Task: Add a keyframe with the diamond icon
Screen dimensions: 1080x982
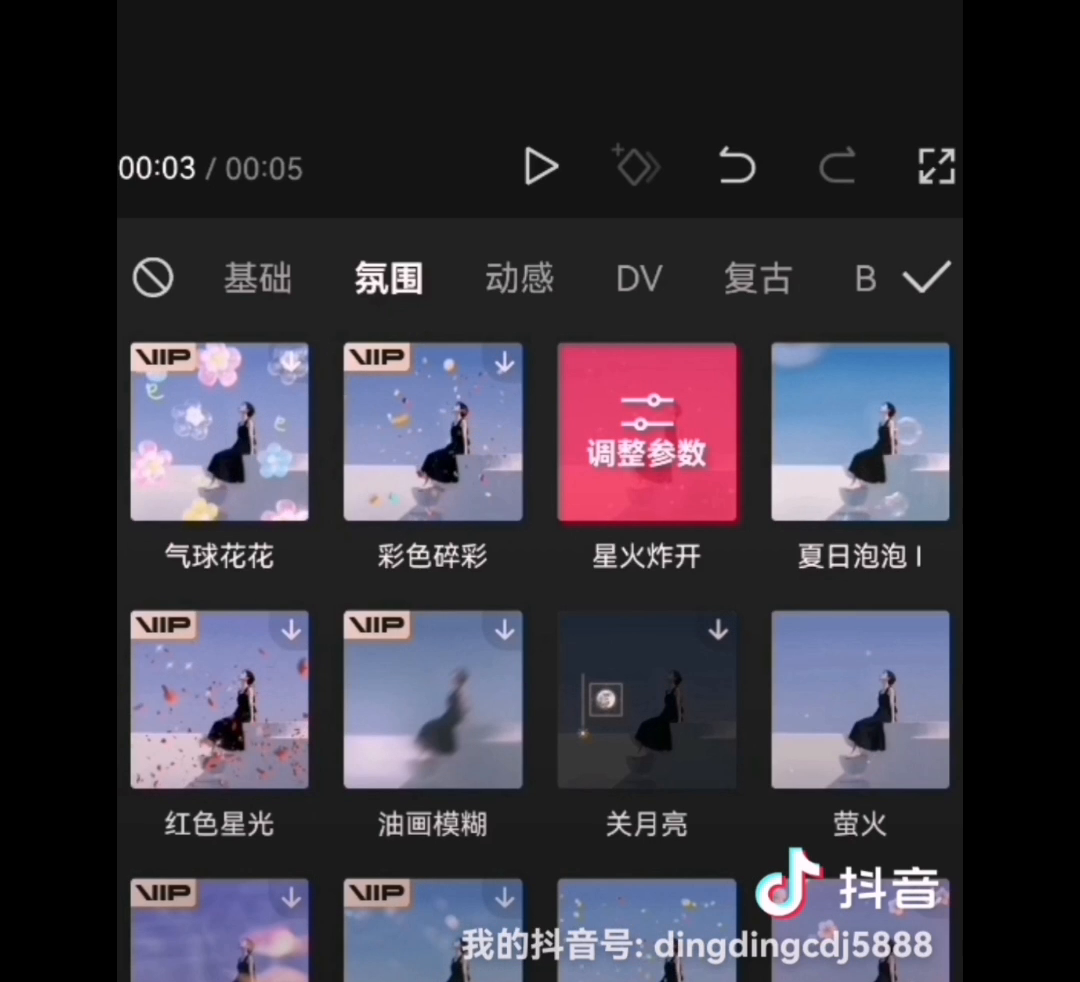Action: point(636,166)
